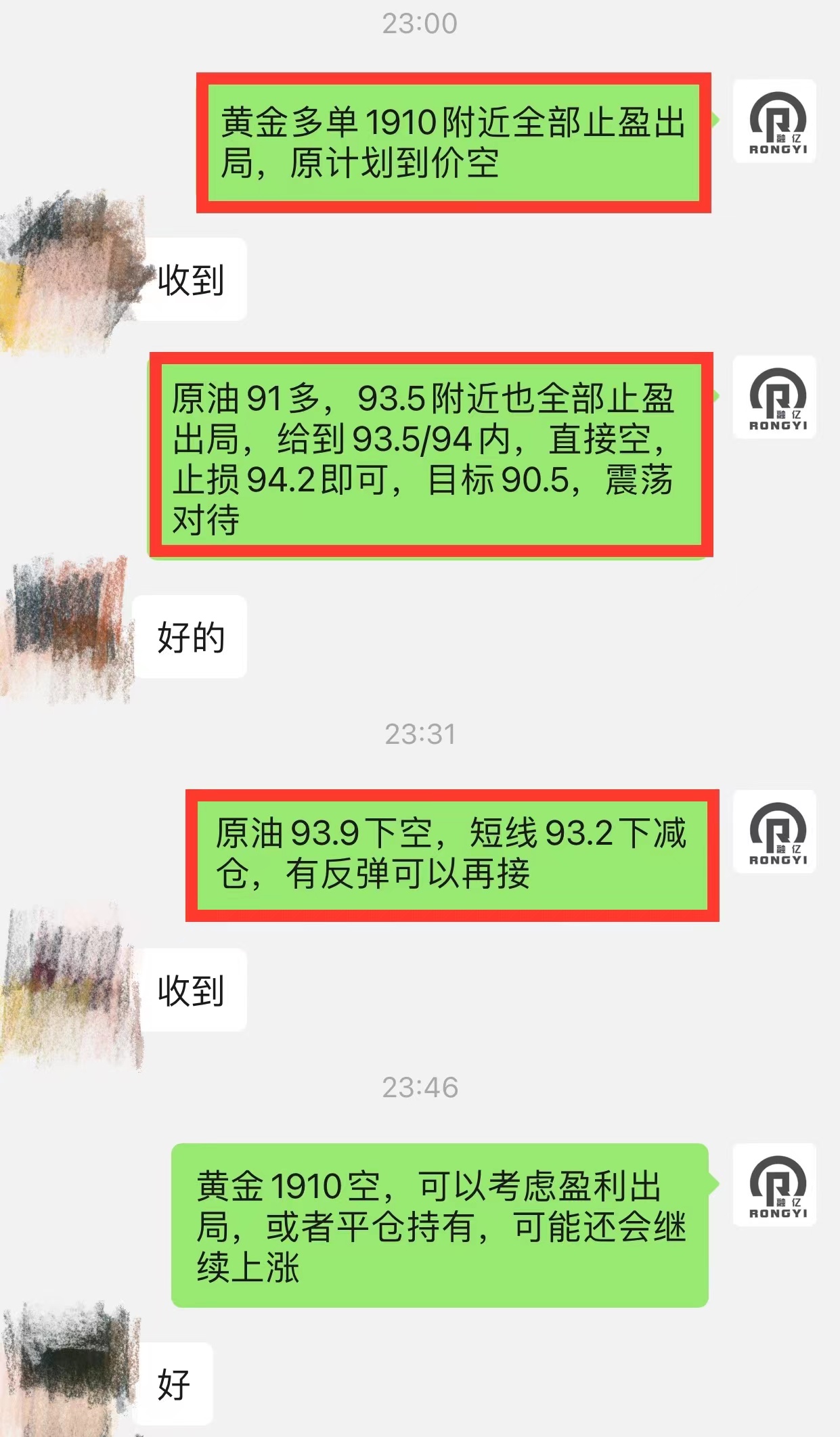Open RONGYI avatar beside 黄金多单1910 message
Viewport: 840px width, 1437px height.
pyautogui.click(x=774, y=121)
